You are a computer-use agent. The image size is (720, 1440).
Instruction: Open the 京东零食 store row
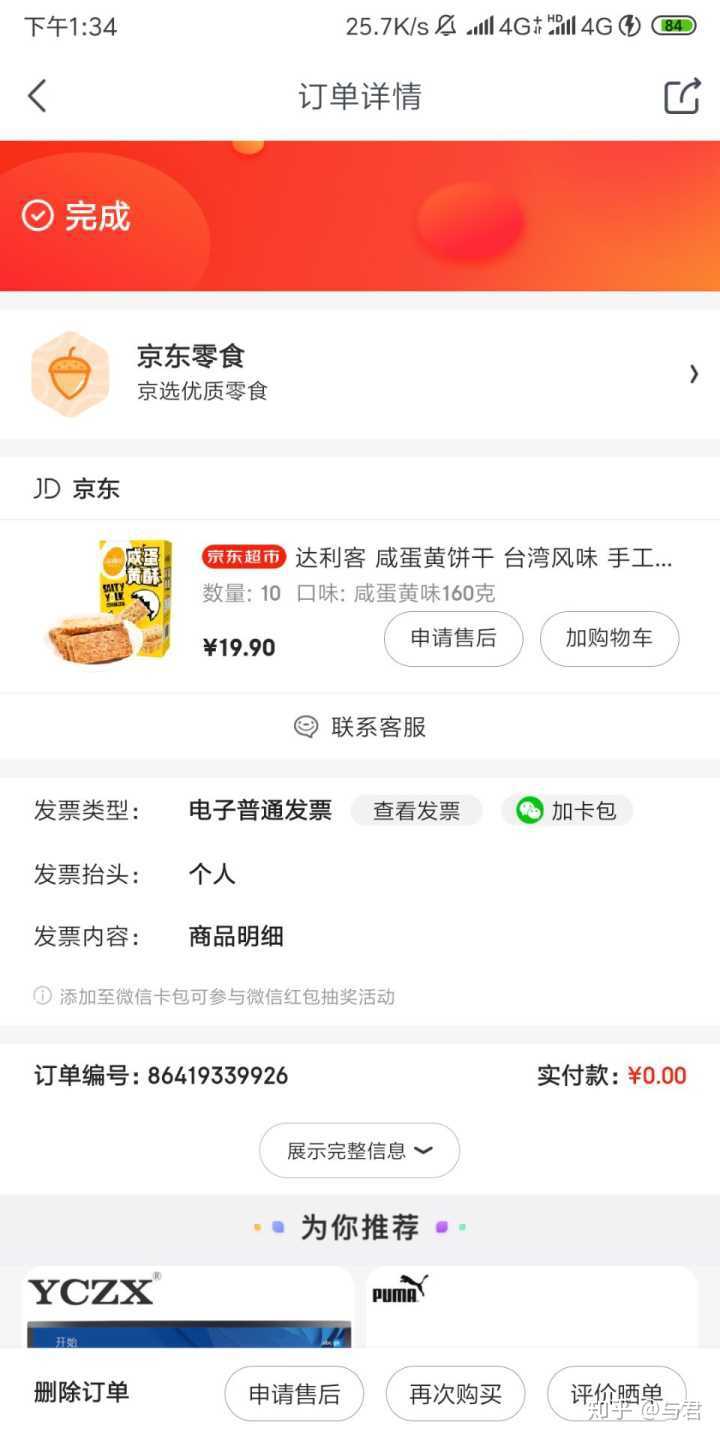coord(360,374)
